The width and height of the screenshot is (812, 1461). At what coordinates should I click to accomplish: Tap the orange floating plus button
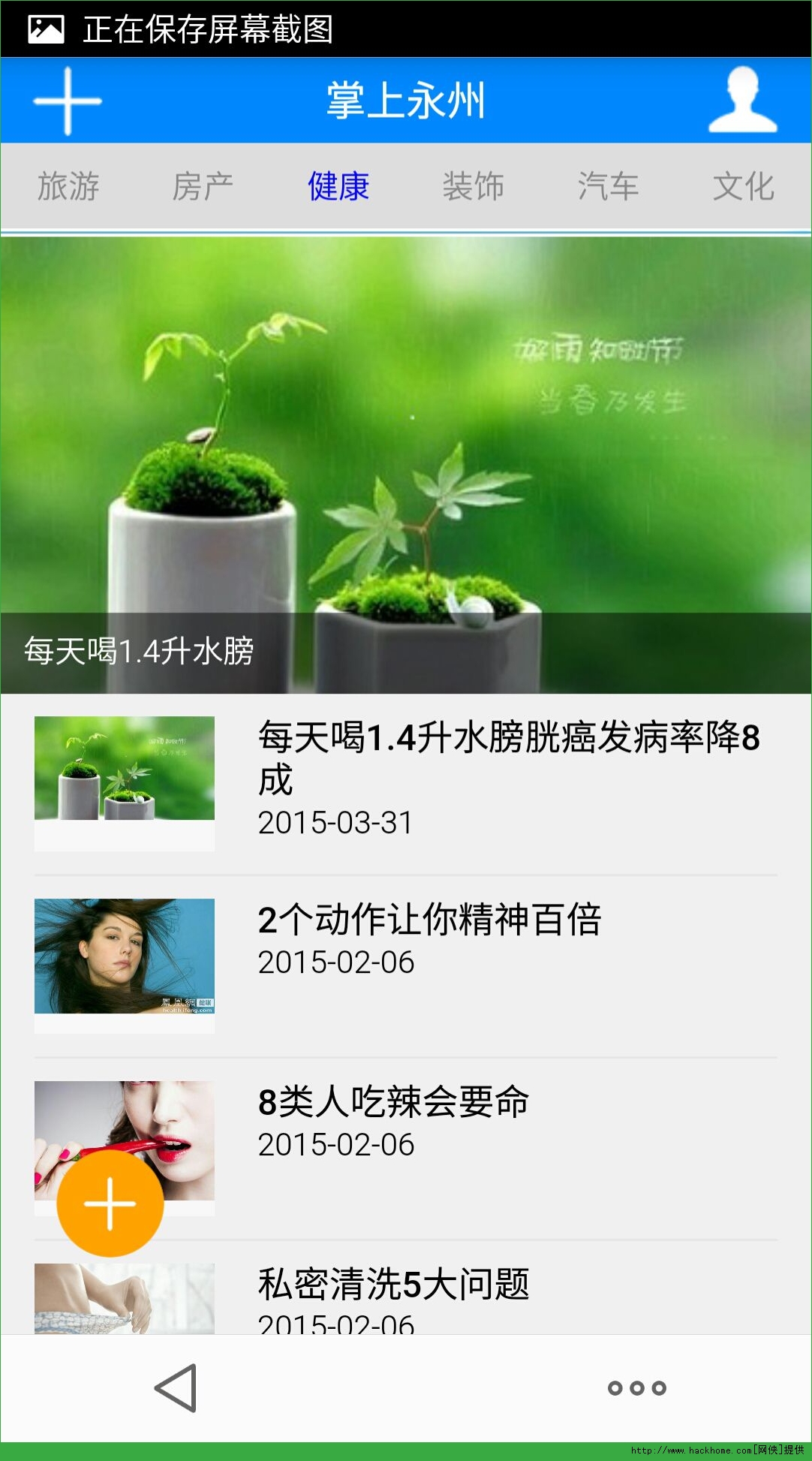tap(110, 1203)
